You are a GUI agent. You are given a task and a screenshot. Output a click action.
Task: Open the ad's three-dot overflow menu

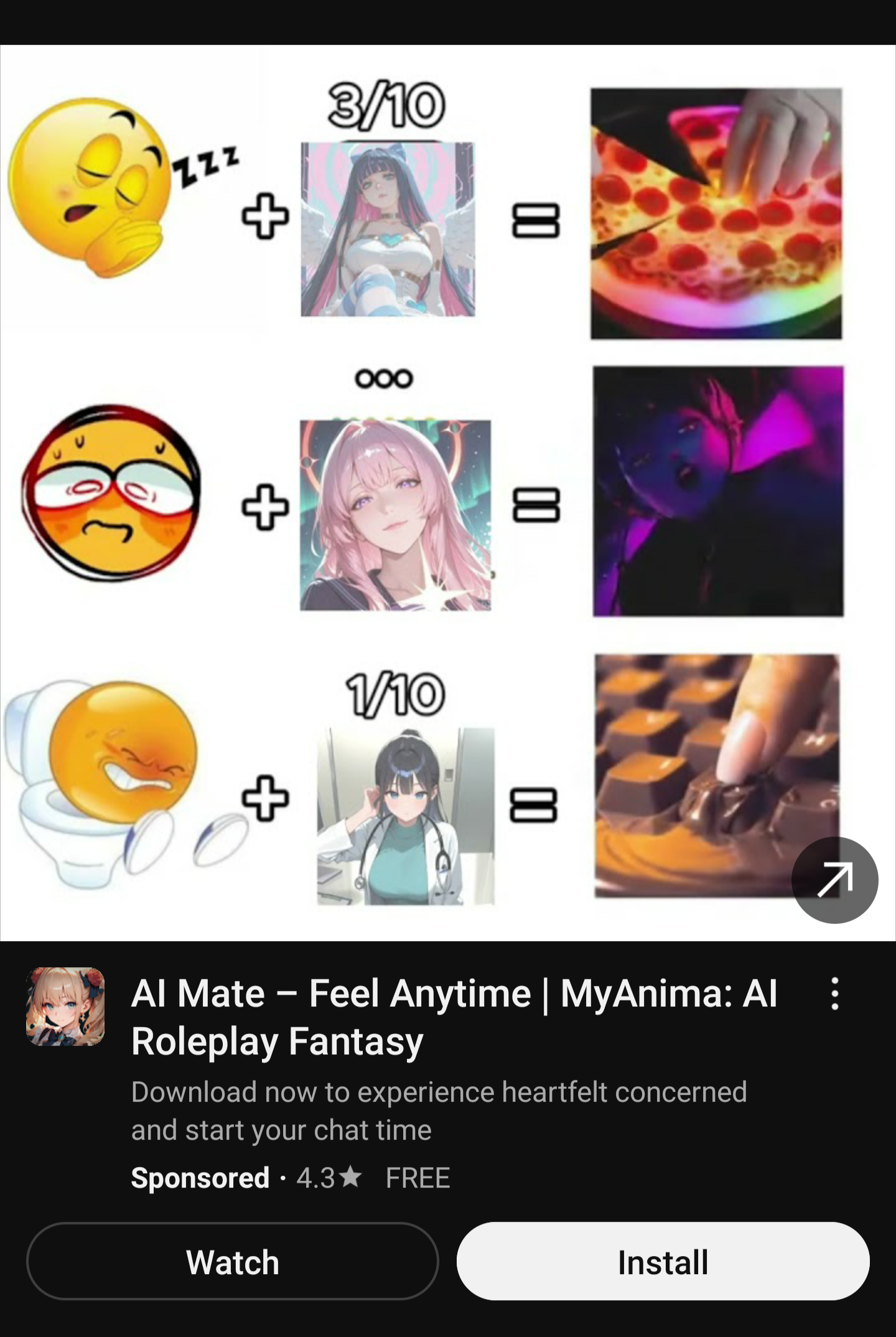(835, 993)
